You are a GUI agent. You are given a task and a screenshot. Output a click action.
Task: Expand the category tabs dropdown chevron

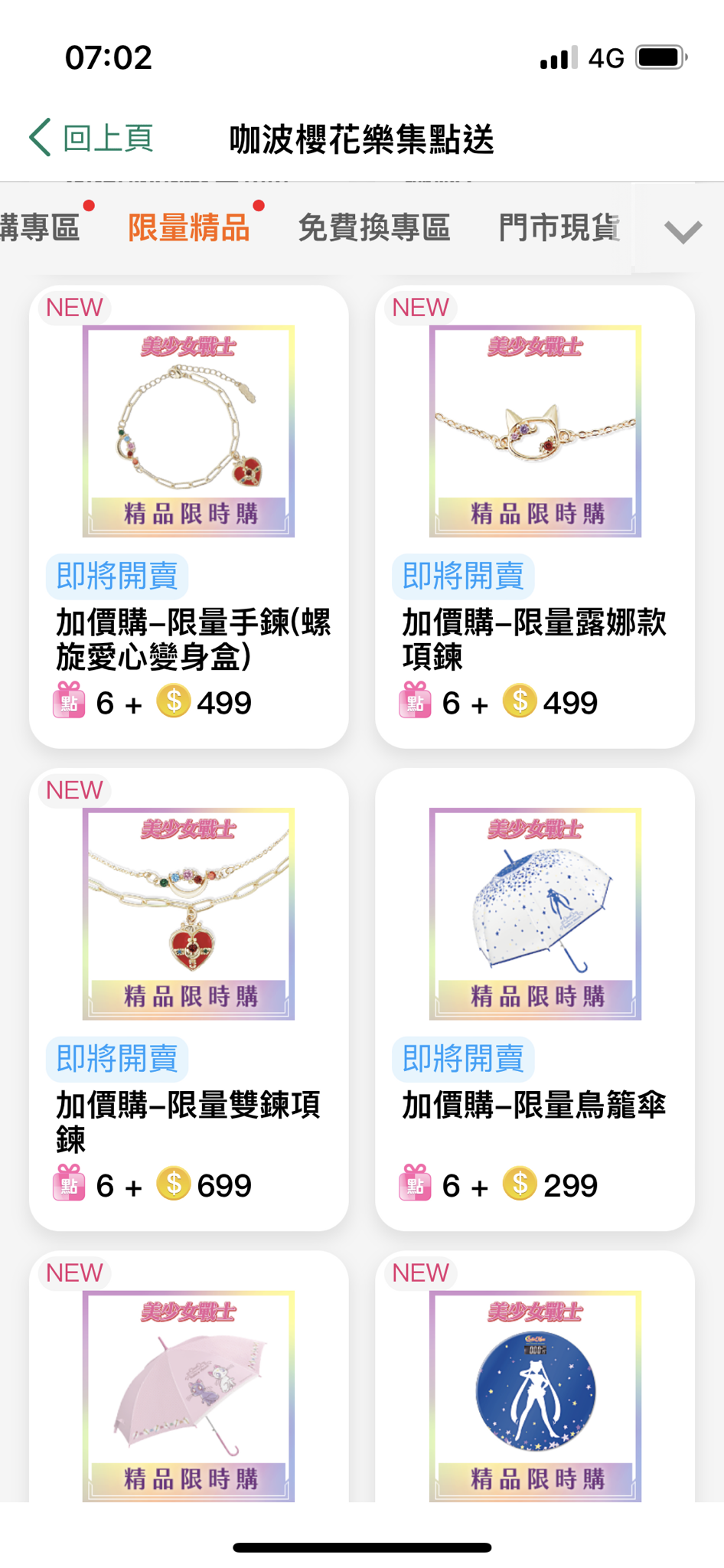pos(683,230)
